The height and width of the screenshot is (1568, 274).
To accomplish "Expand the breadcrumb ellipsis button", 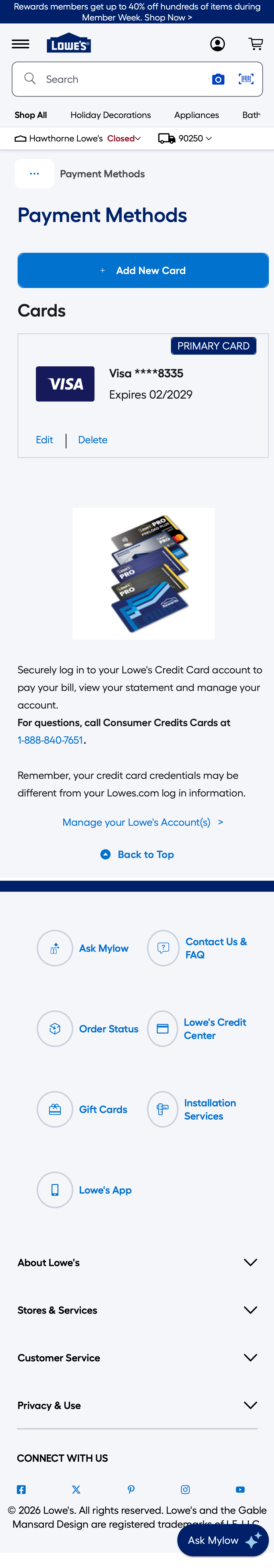I will click(35, 174).
